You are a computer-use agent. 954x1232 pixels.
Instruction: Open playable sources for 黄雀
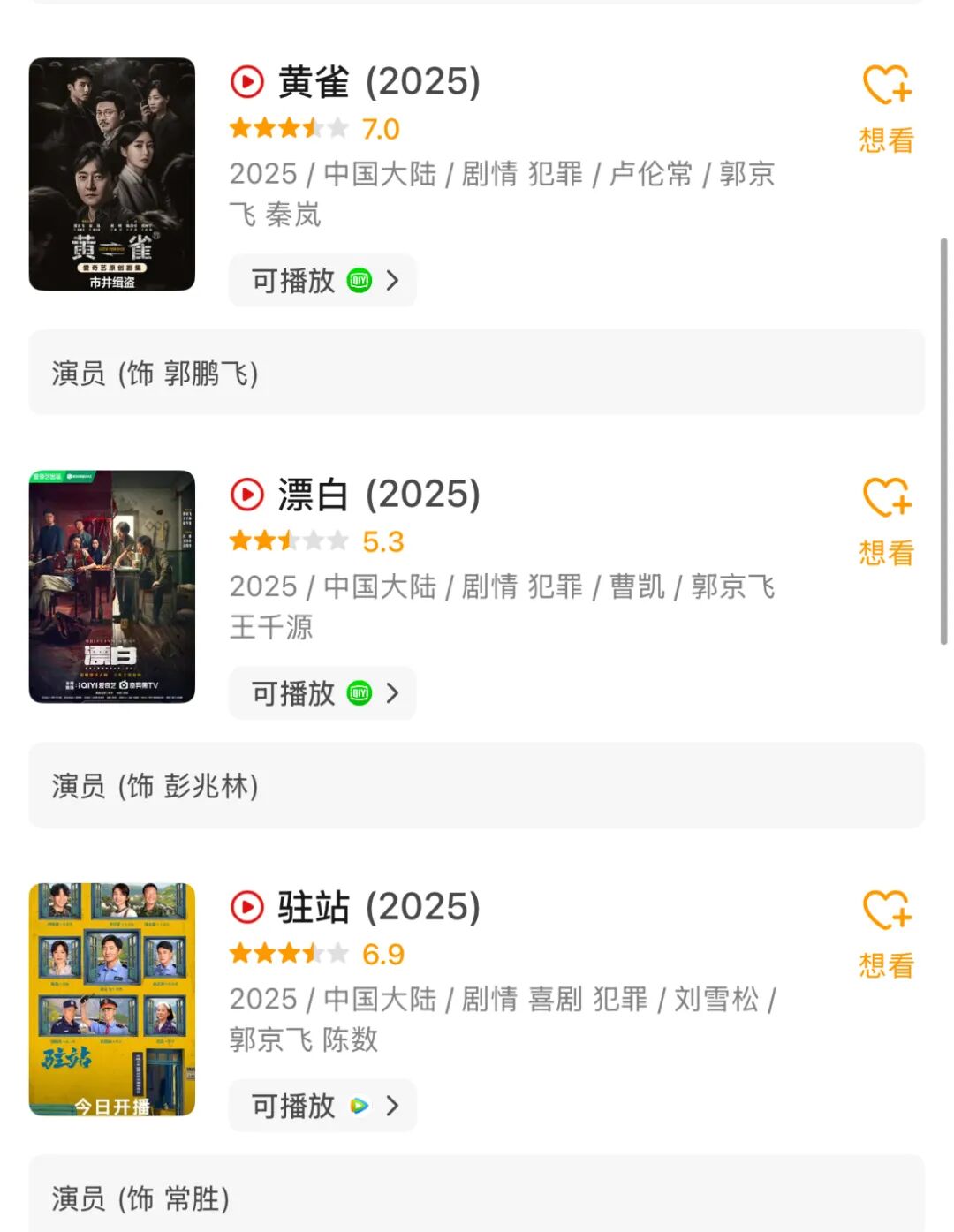(x=322, y=281)
